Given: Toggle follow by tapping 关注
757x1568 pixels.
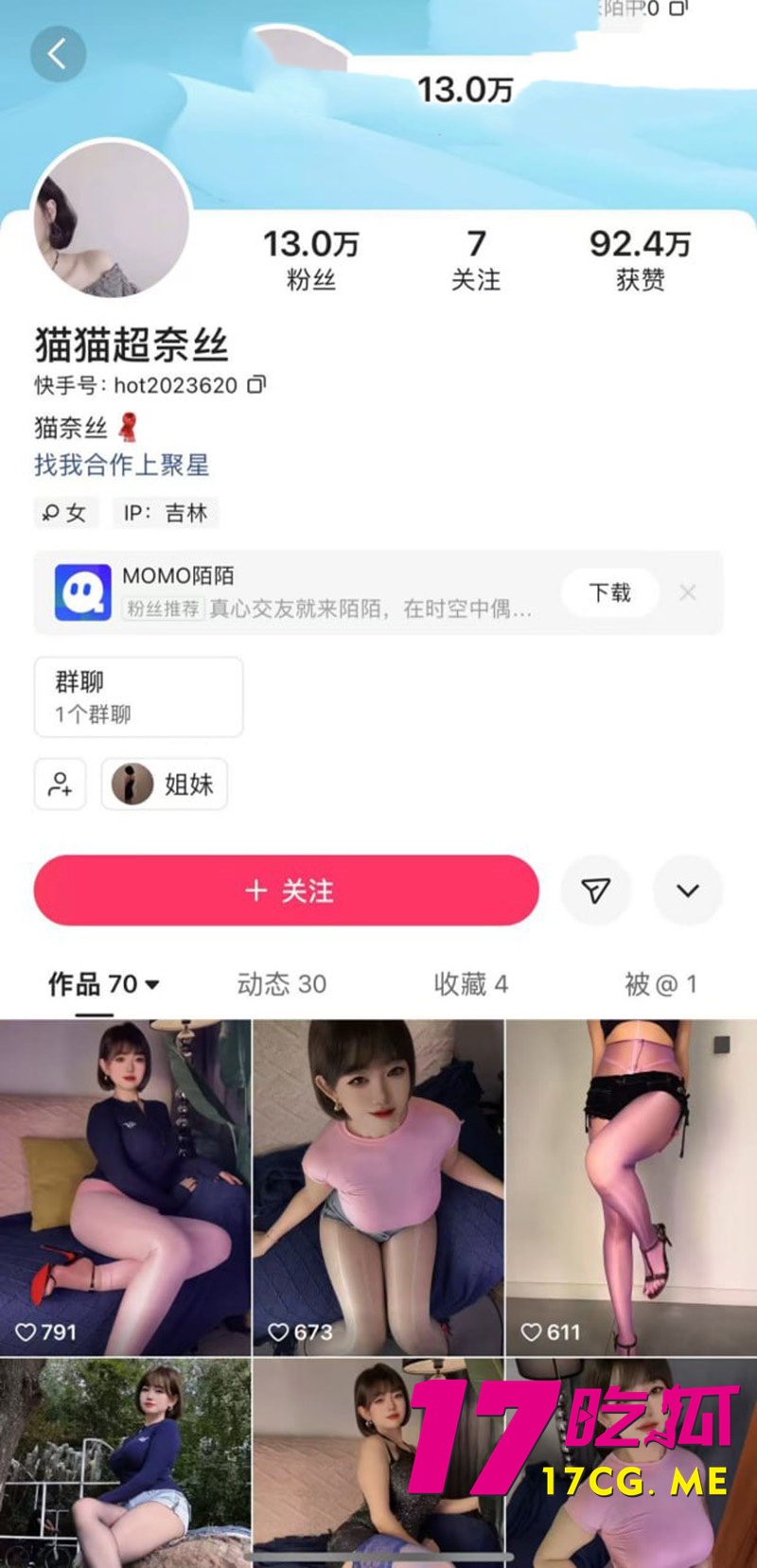Looking at the screenshot, I should click(x=286, y=890).
